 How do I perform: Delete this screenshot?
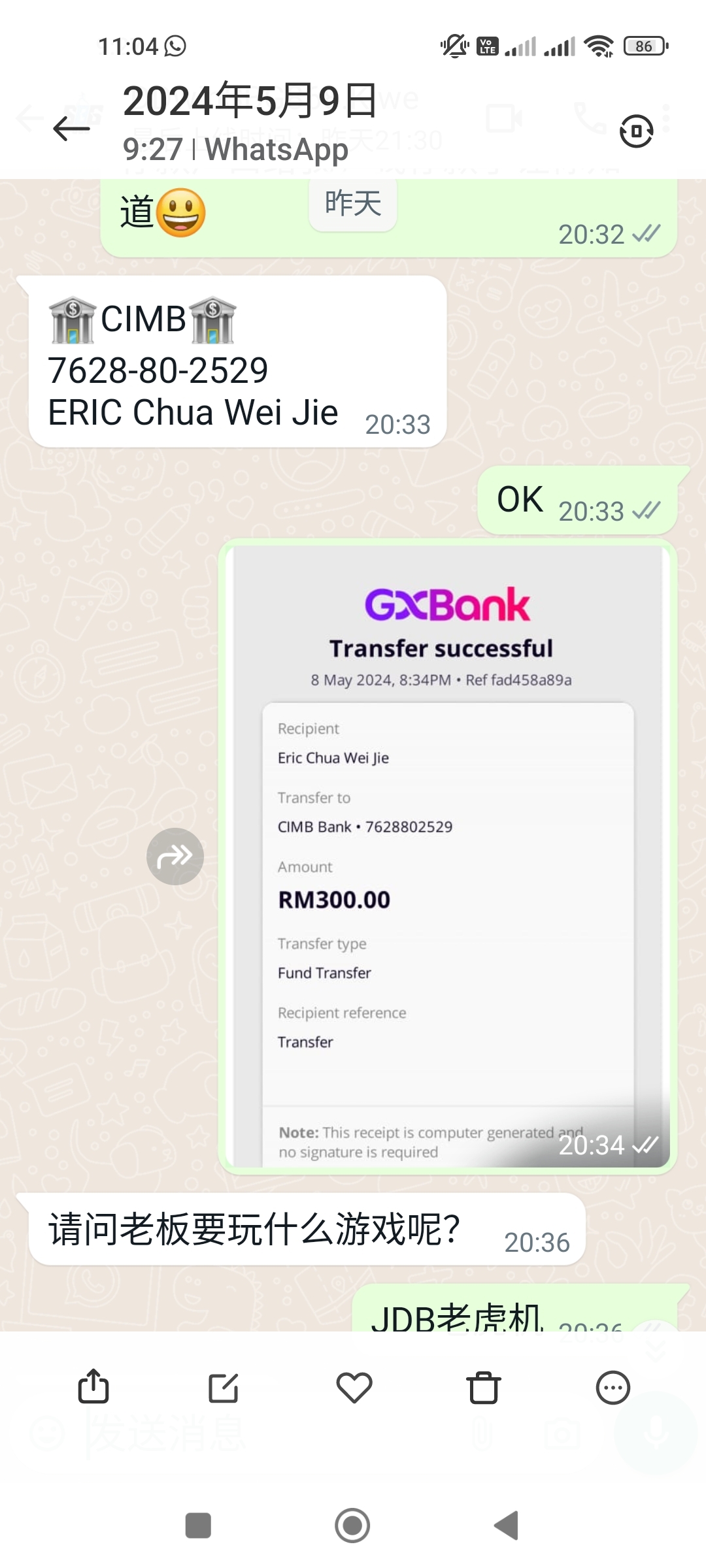click(x=484, y=1387)
